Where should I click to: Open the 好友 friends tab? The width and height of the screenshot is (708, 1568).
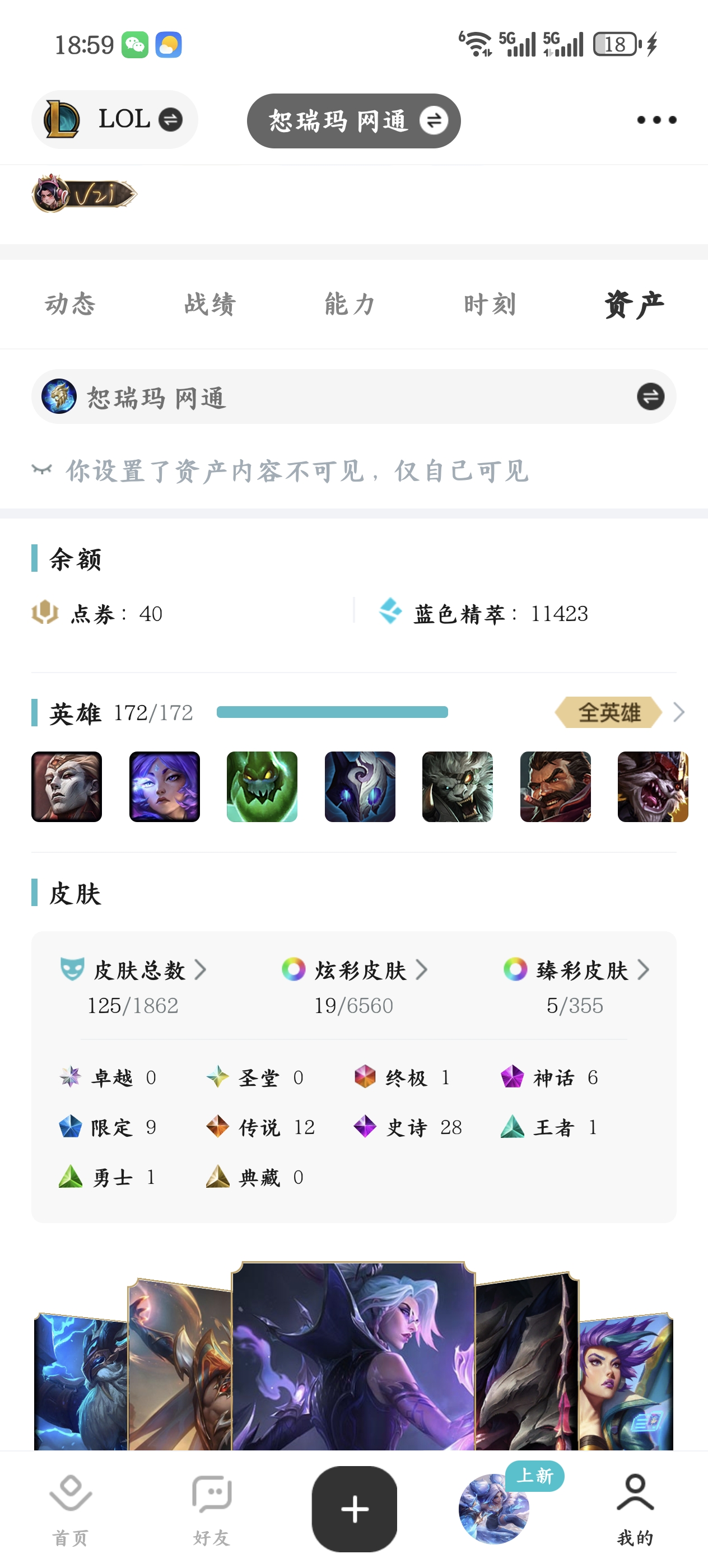(211, 1508)
